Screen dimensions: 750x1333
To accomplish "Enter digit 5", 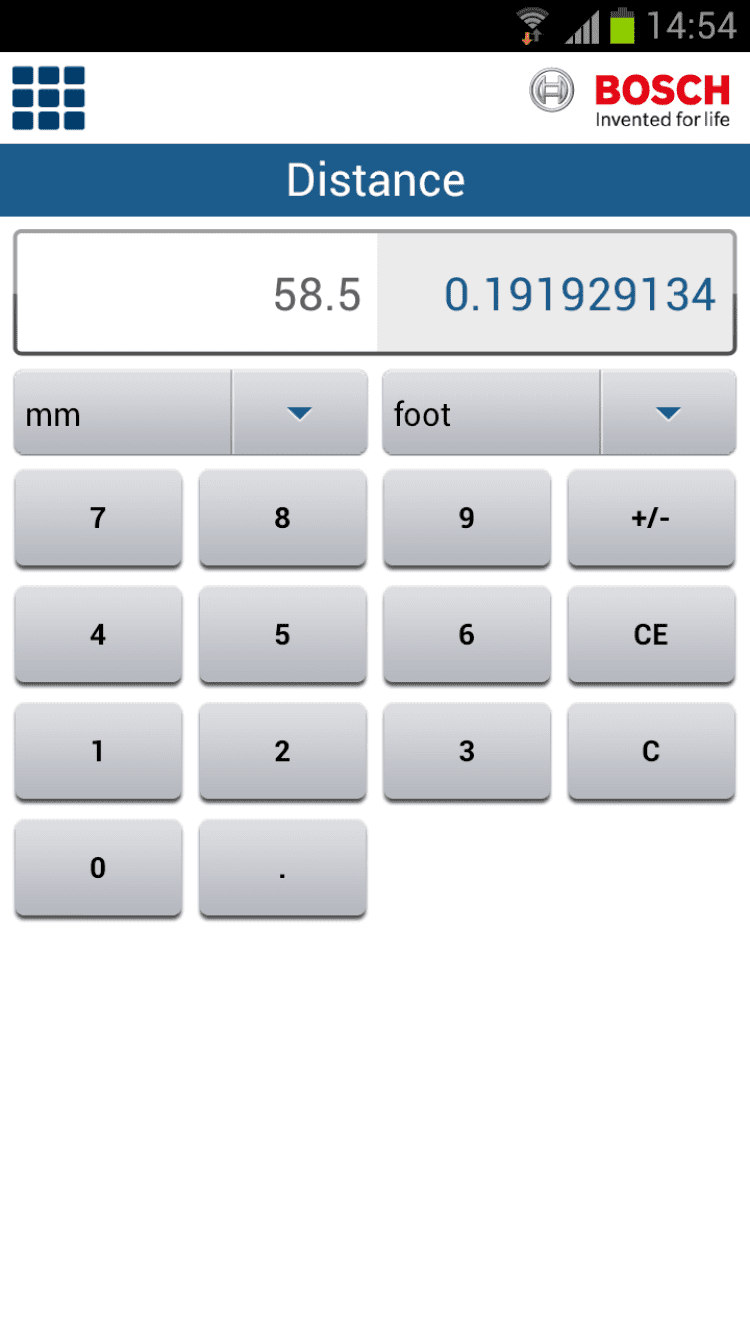I will 283,635.
